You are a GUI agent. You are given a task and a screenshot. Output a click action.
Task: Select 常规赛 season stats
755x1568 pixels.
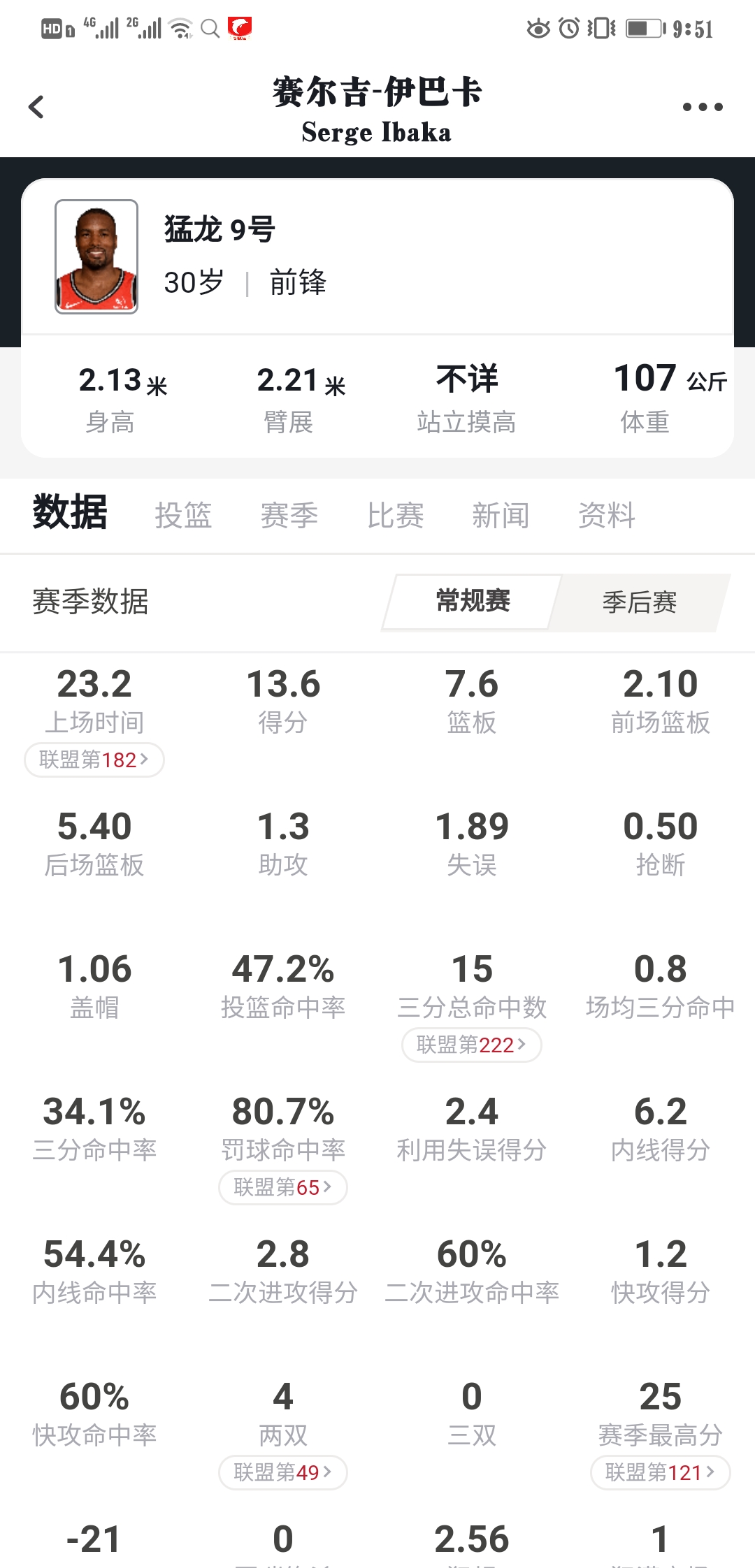(x=473, y=602)
